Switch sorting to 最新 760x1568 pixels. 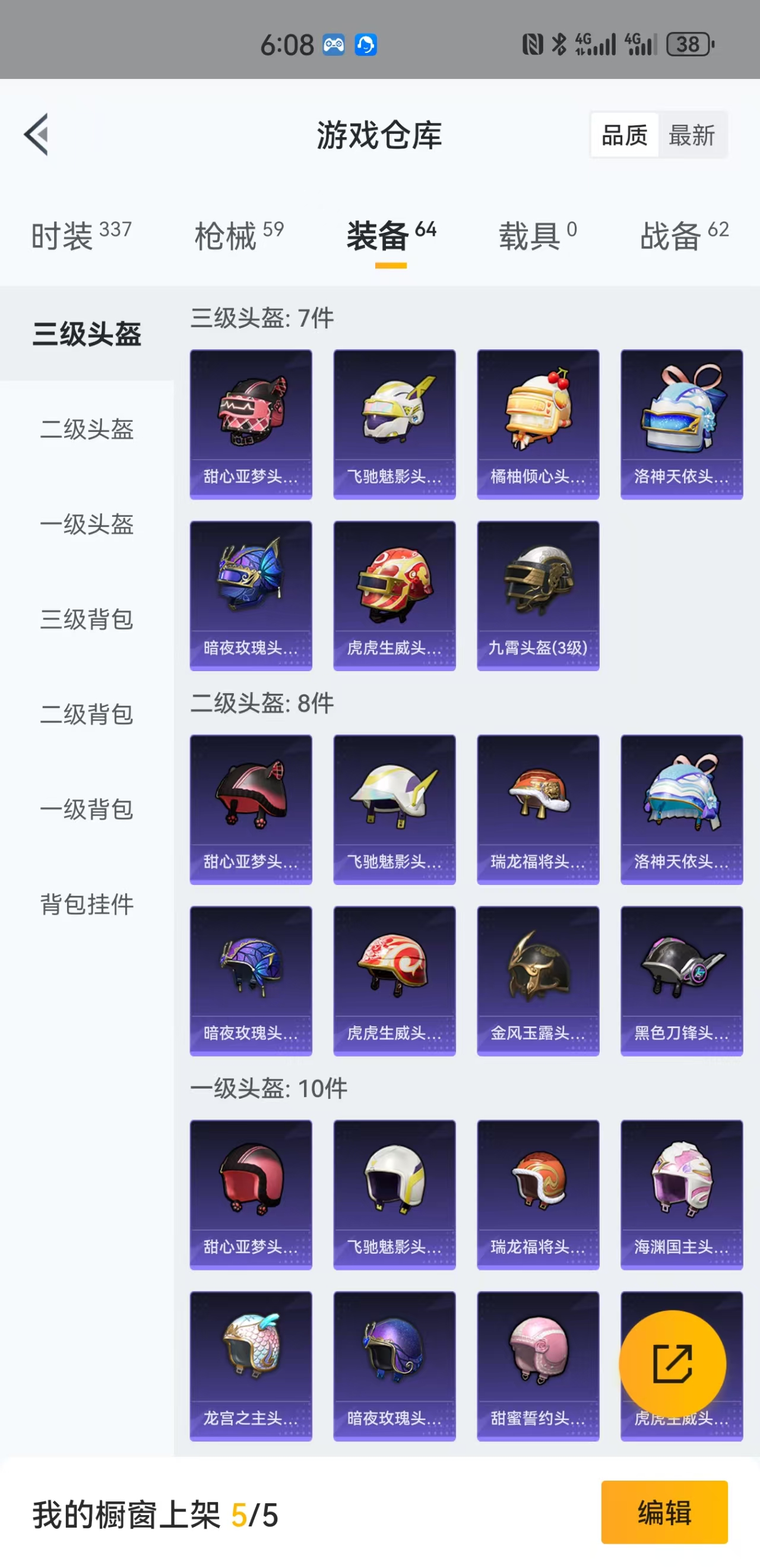[x=693, y=137]
